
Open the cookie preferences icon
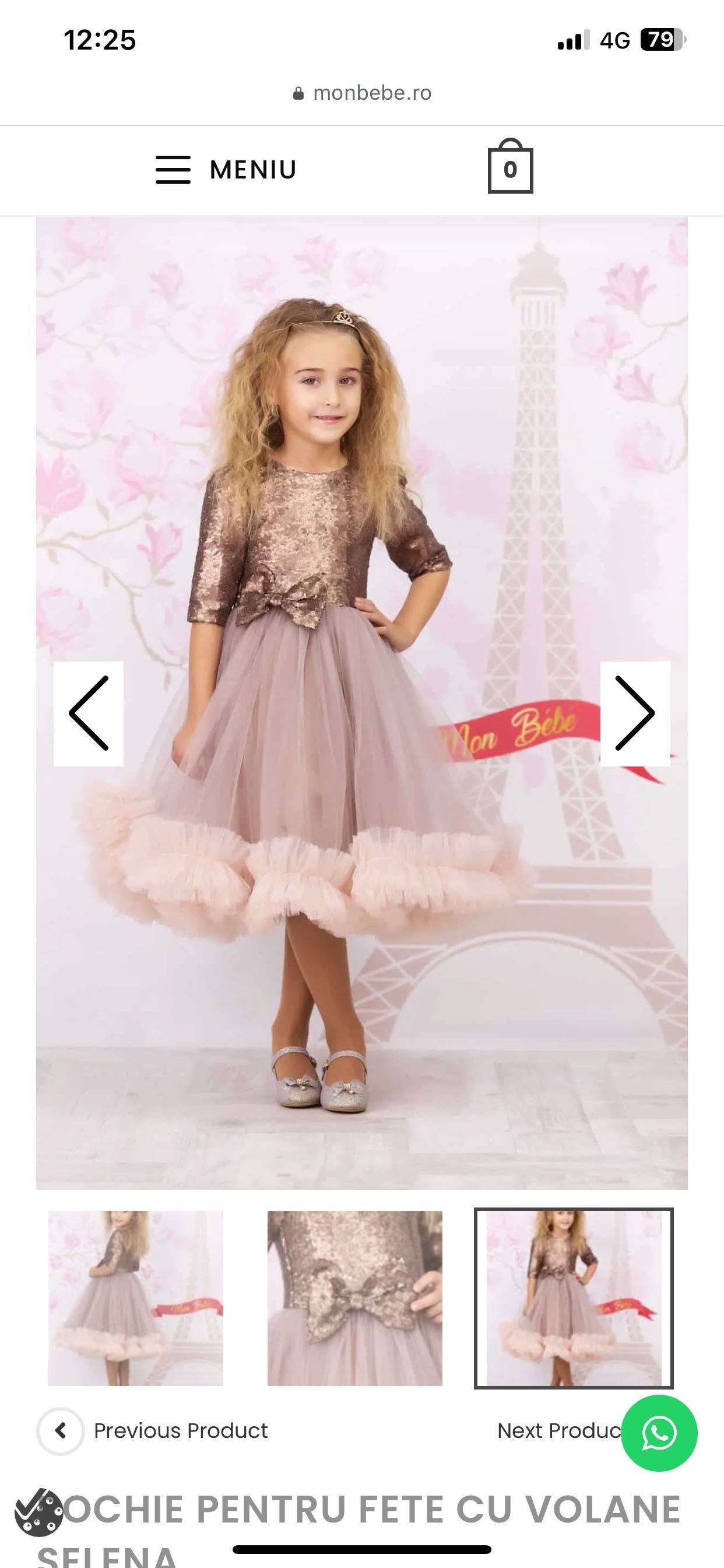pyautogui.click(x=38, y=1512)
